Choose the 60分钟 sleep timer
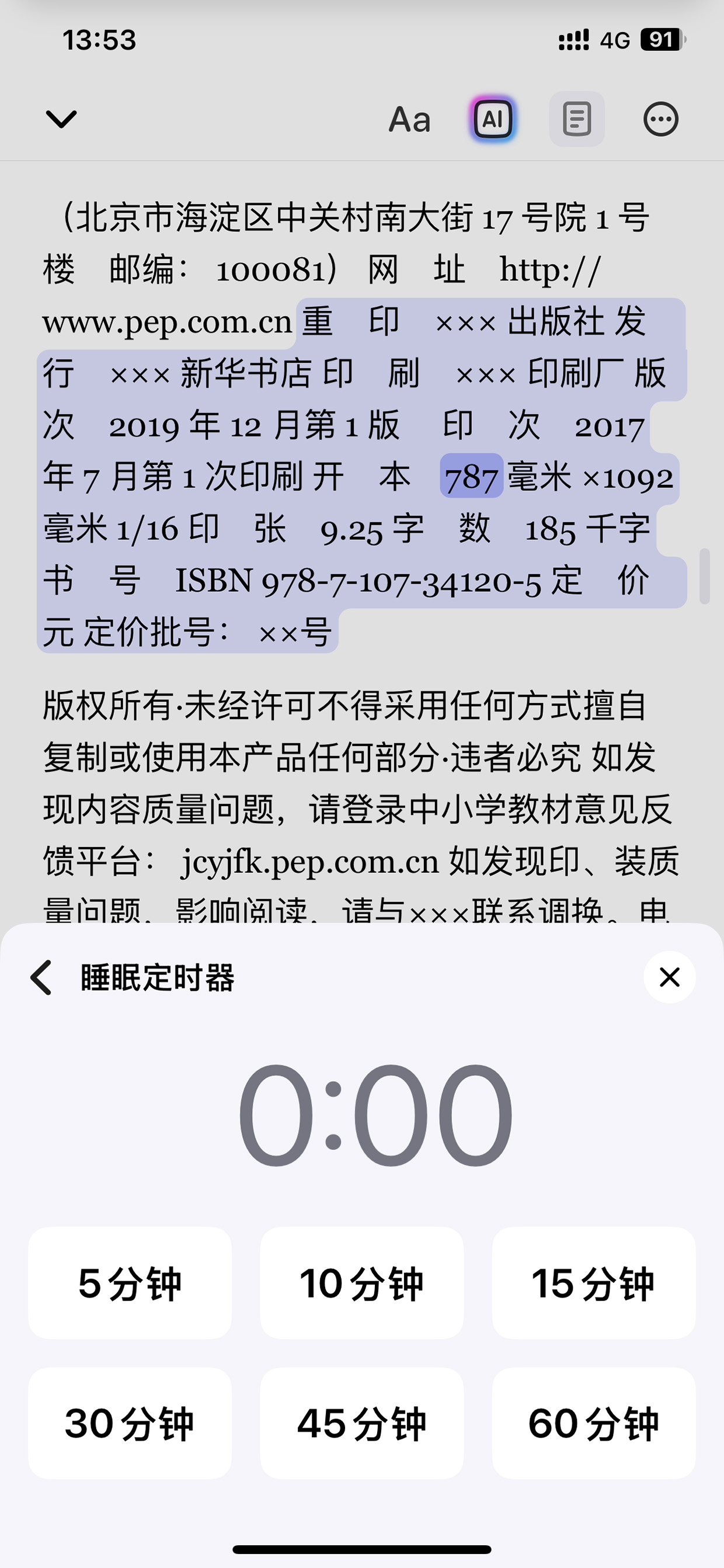The image size is (724, 1568). point(593,1423)
